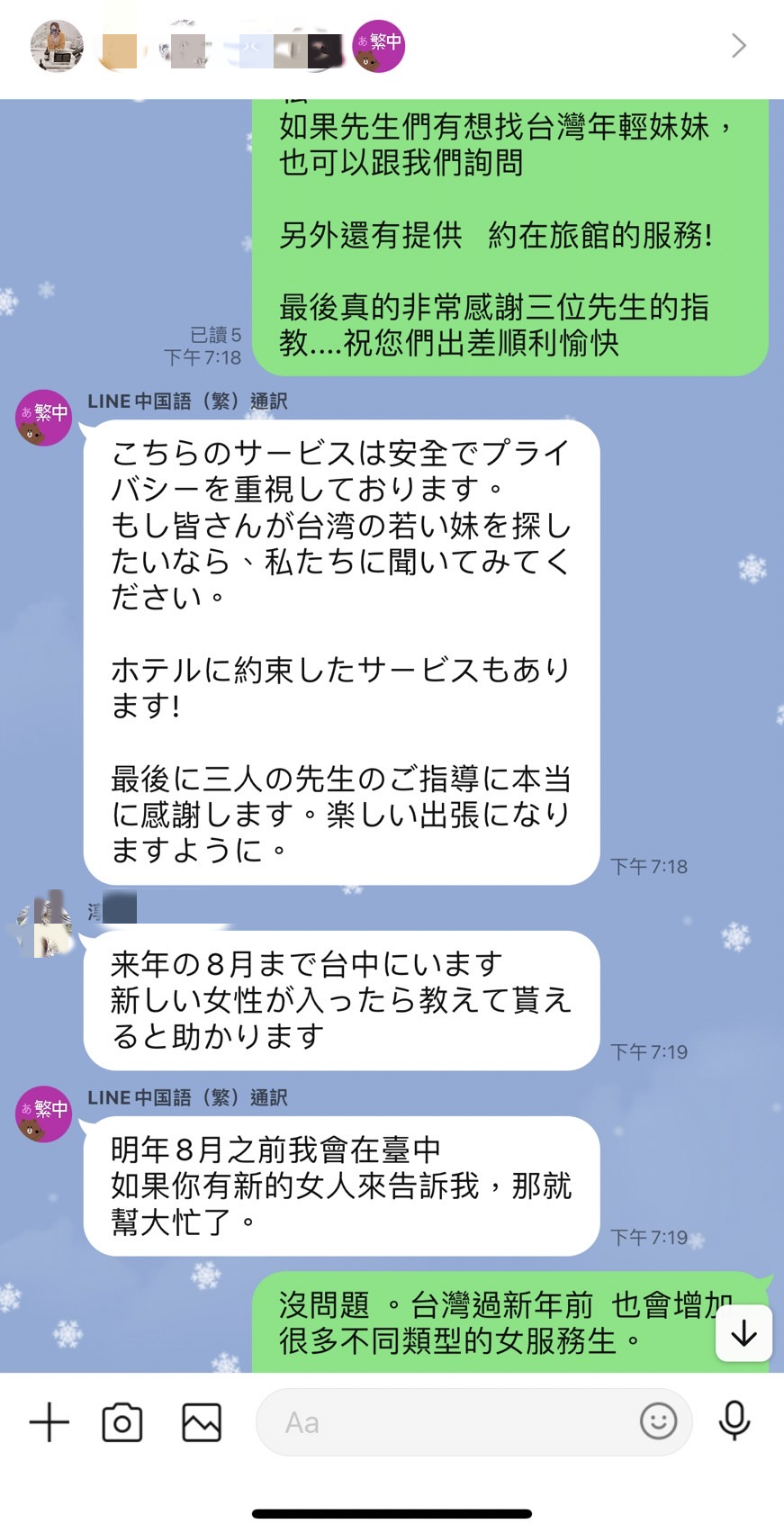
Task: Expand the full member list with the right chevron
Action: click(738, 44)
